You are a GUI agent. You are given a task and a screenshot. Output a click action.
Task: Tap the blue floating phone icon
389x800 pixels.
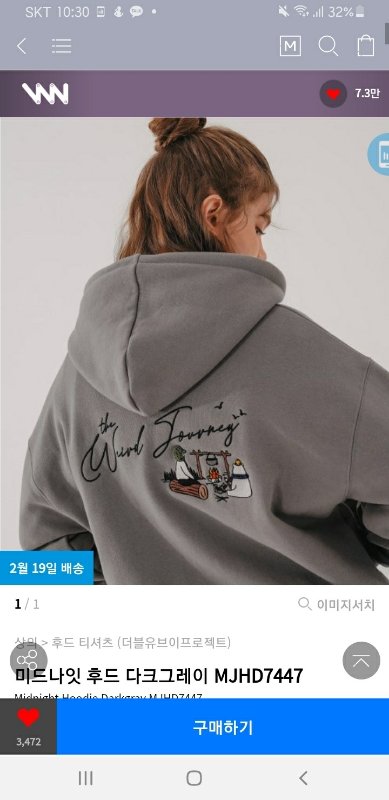coord(379,154)
